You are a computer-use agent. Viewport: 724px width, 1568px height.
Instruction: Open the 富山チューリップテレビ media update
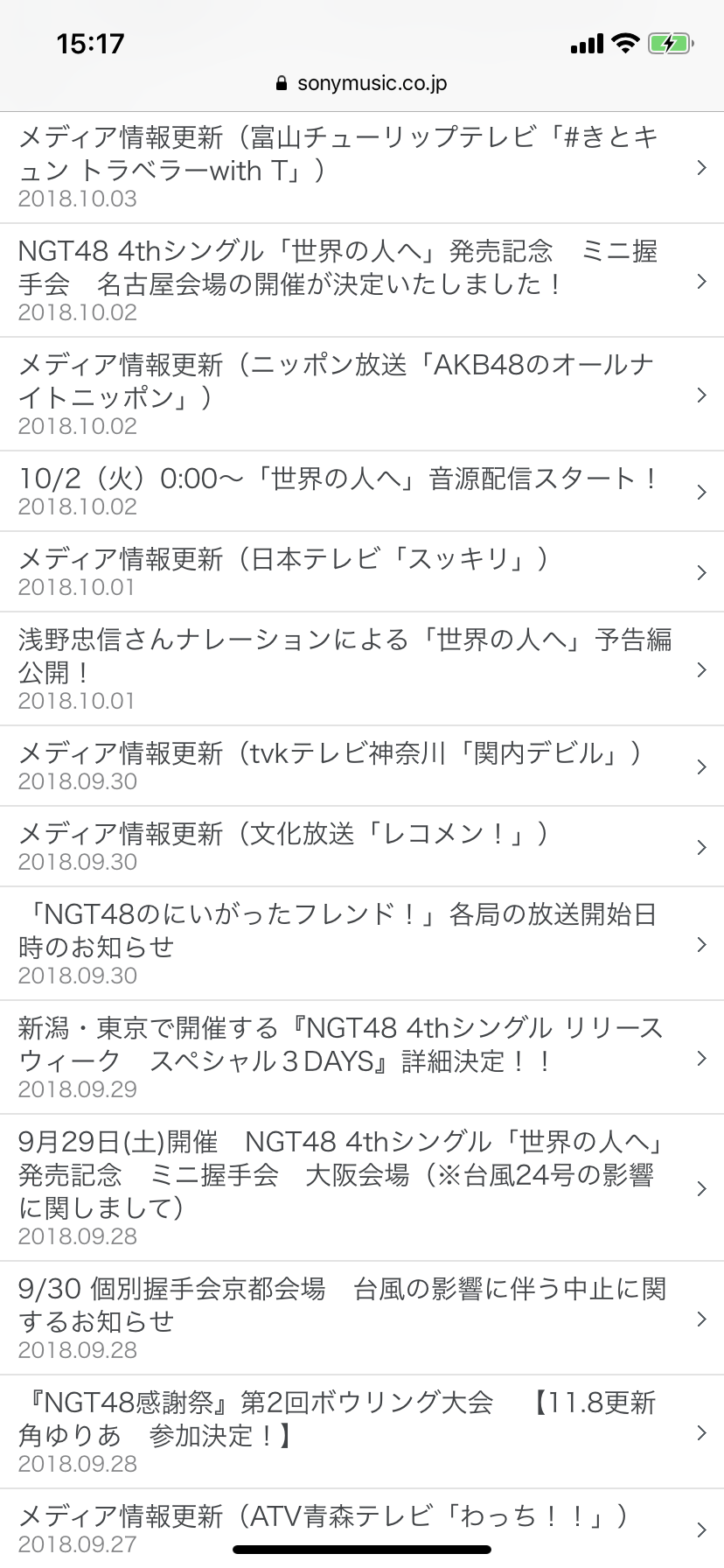click(x=362, y=167)
